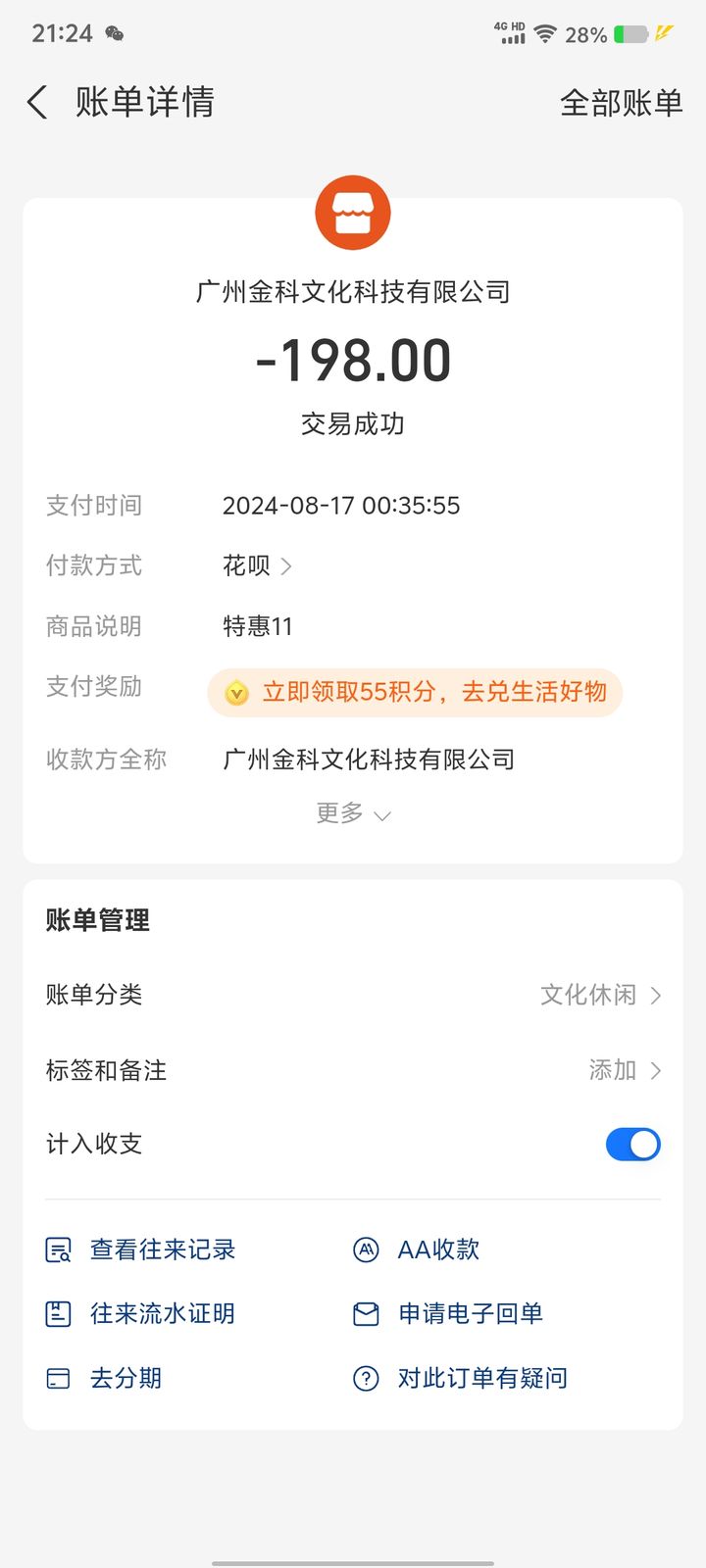Open 去分期 installment icon
The image size is (706, 1568).
pos(59,1378)
